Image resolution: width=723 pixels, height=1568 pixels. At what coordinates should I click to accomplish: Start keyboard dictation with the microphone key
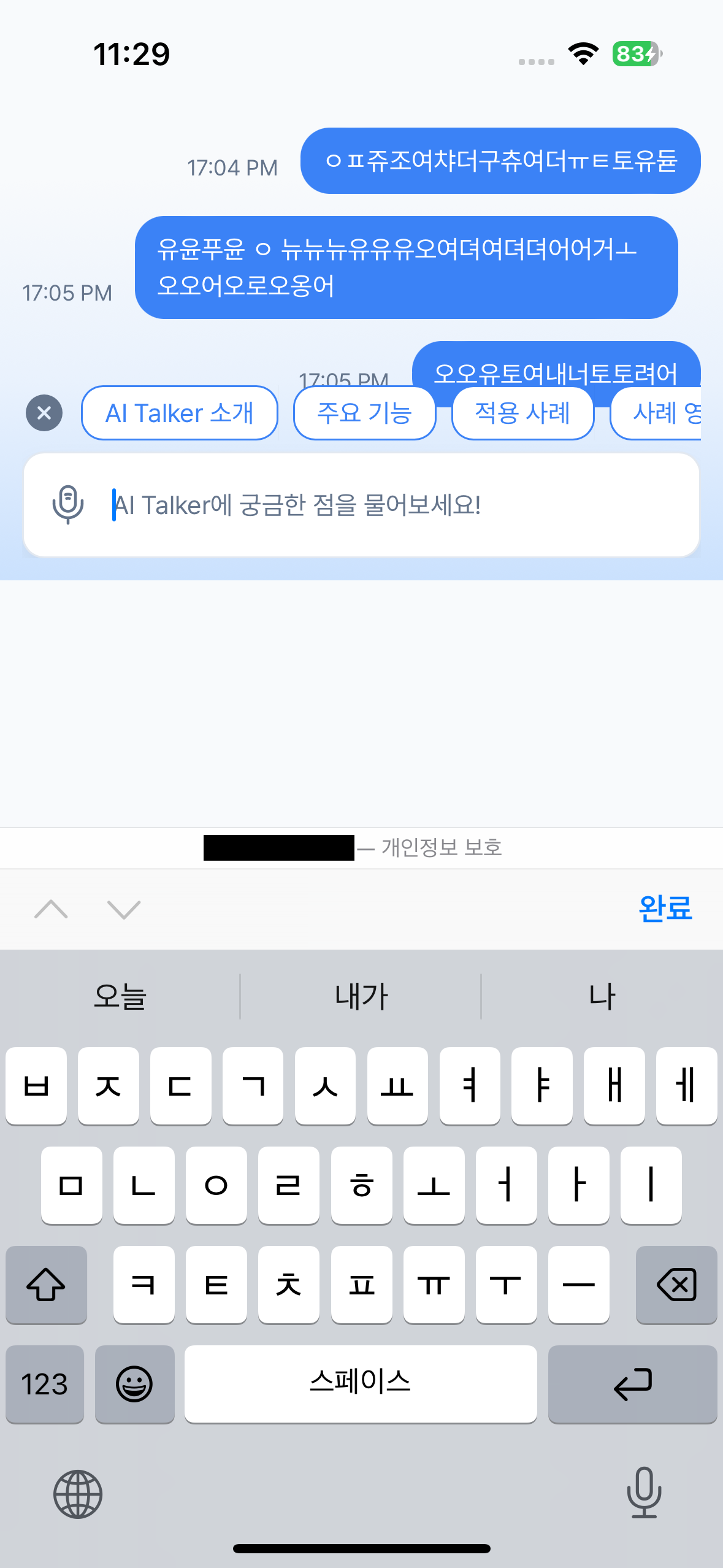click(644, 1493)
